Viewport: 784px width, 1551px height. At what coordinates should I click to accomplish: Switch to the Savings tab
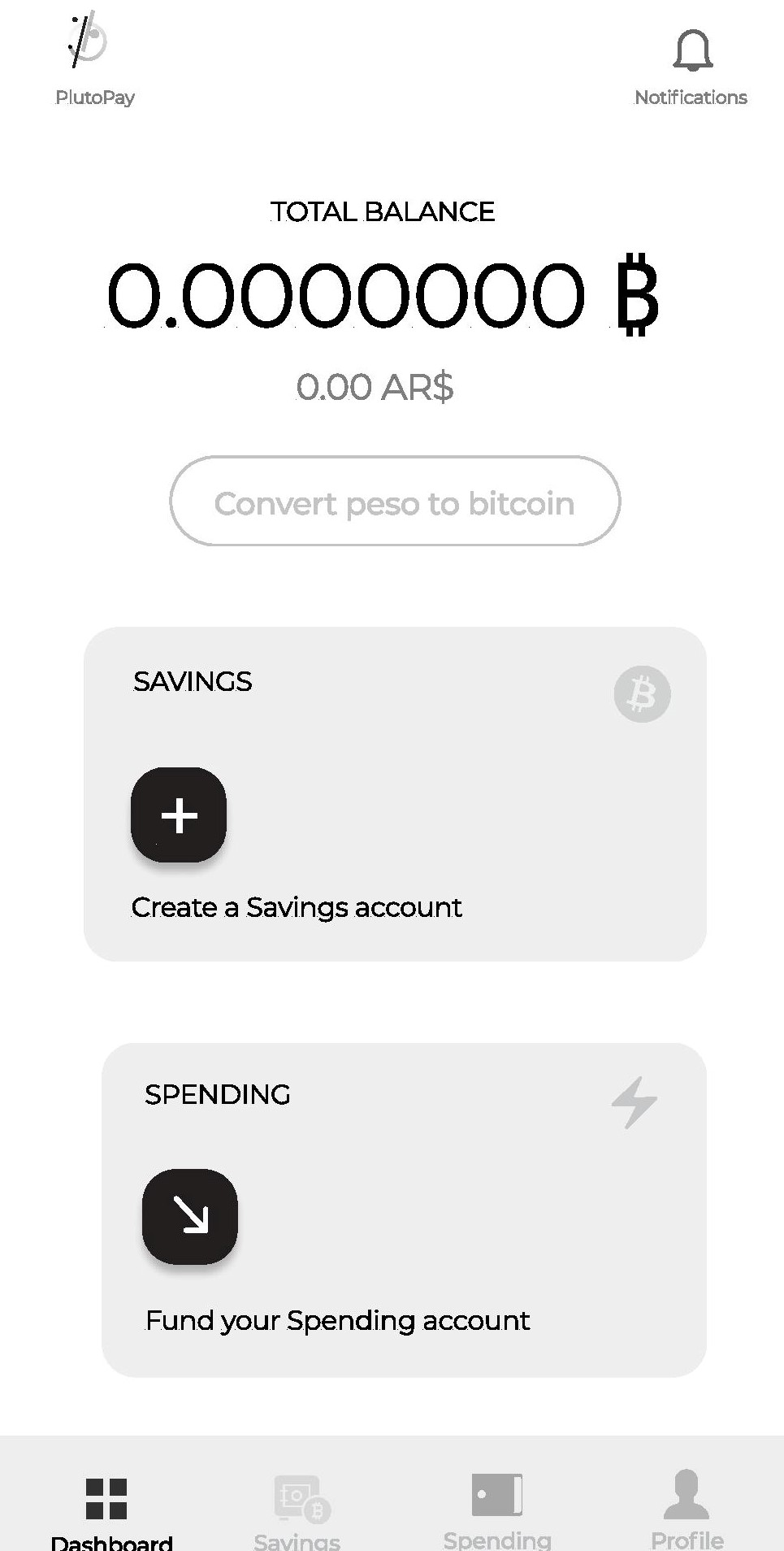[x=297, y=1512]
